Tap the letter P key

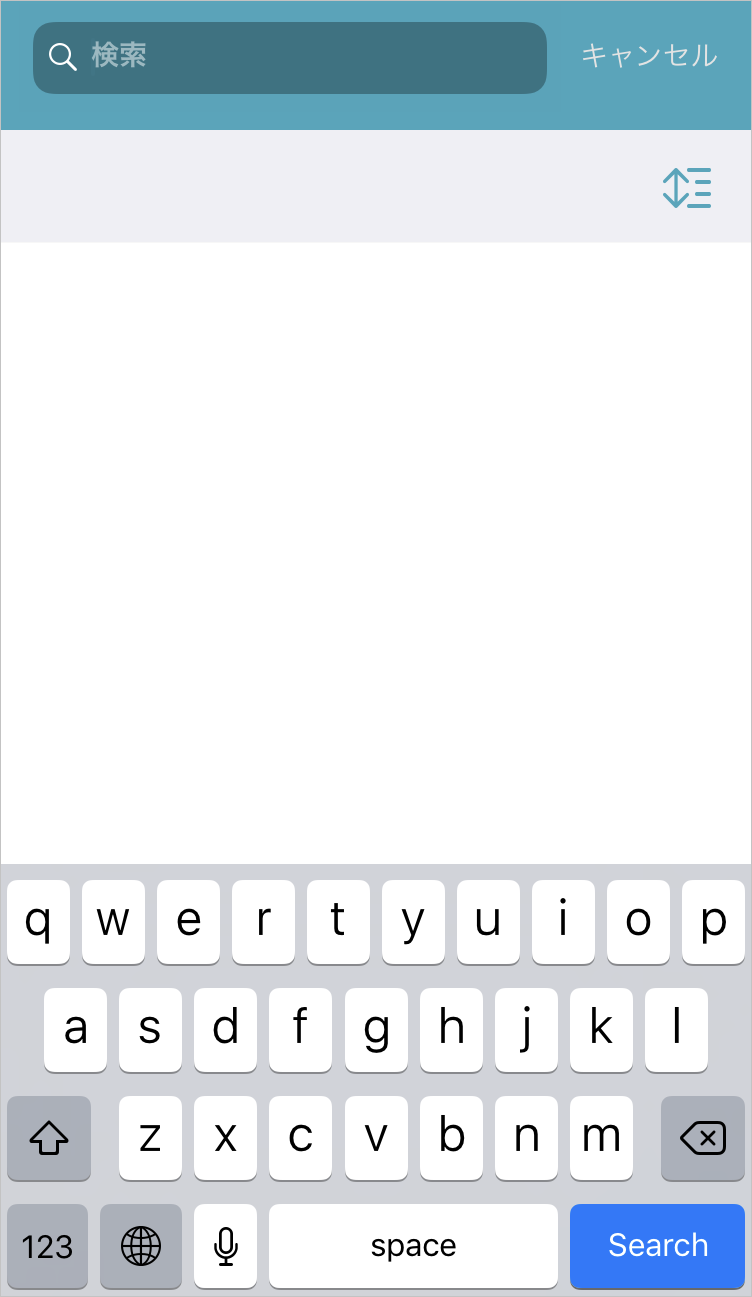[713, 922]
